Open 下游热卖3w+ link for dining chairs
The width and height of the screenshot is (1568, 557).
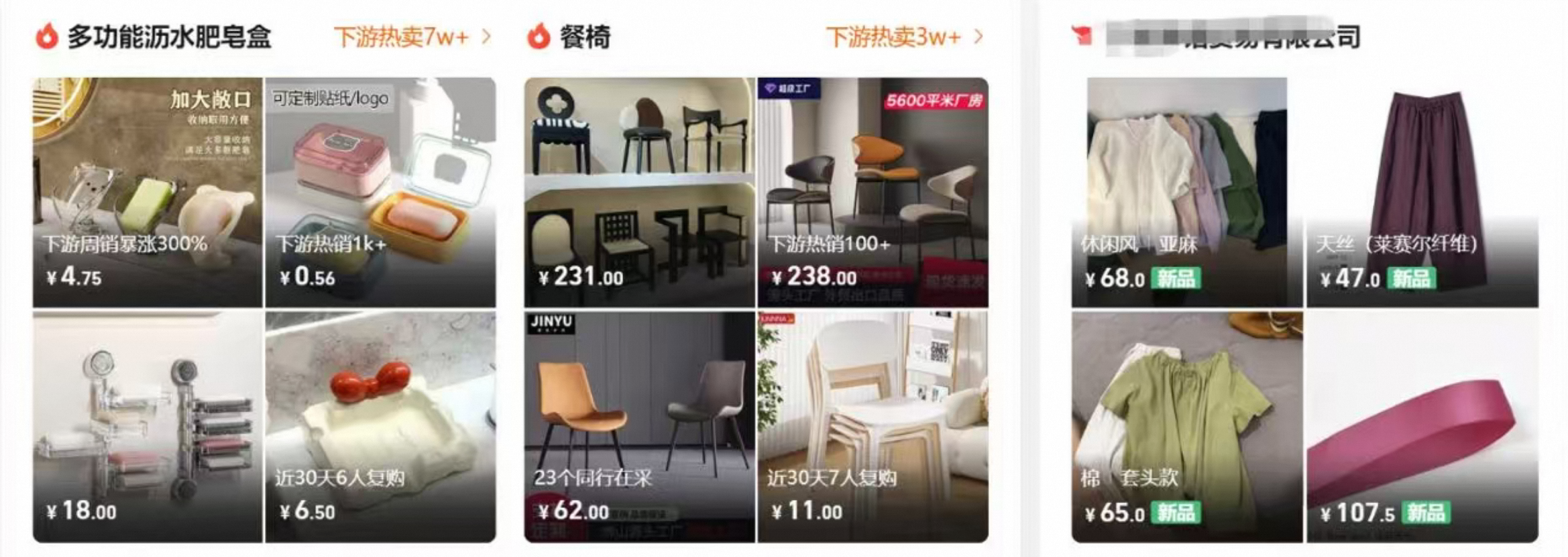point(903,37)
